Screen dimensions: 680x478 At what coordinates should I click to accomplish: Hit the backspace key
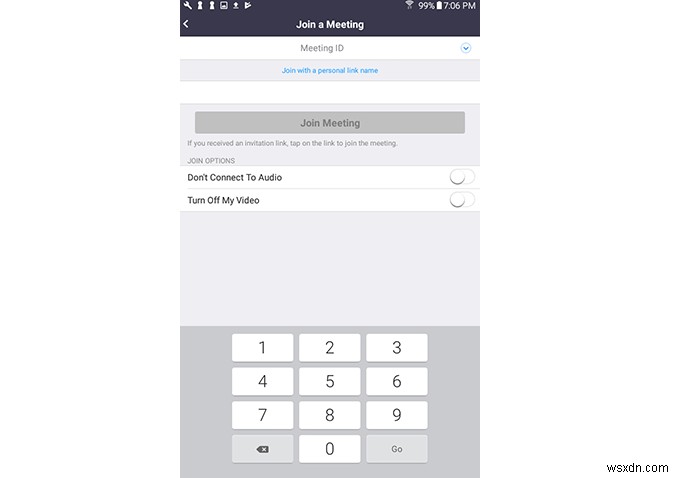[263, 449]
